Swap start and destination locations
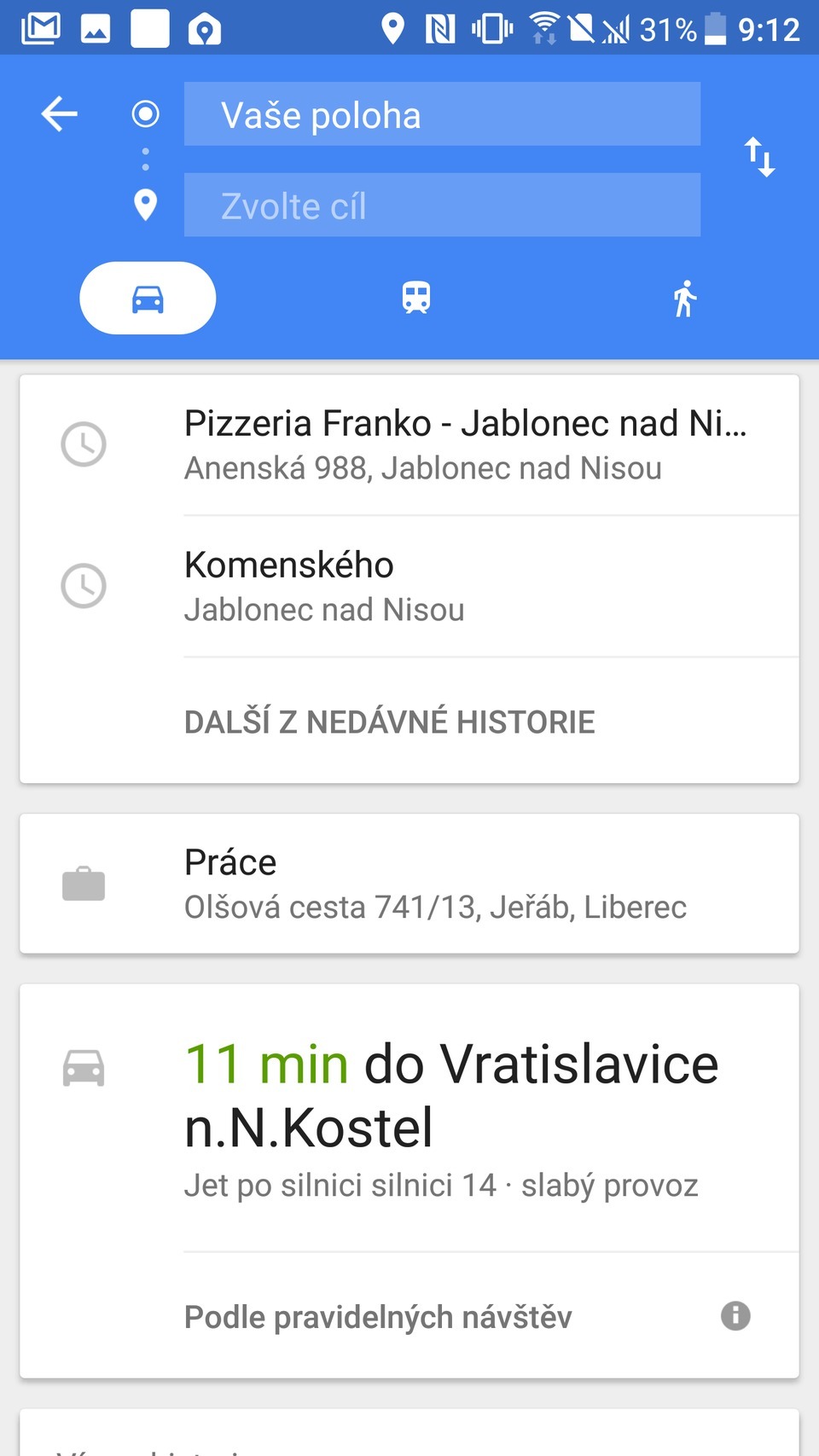This screenshot has height=1456, width=819. click(759, 157)
